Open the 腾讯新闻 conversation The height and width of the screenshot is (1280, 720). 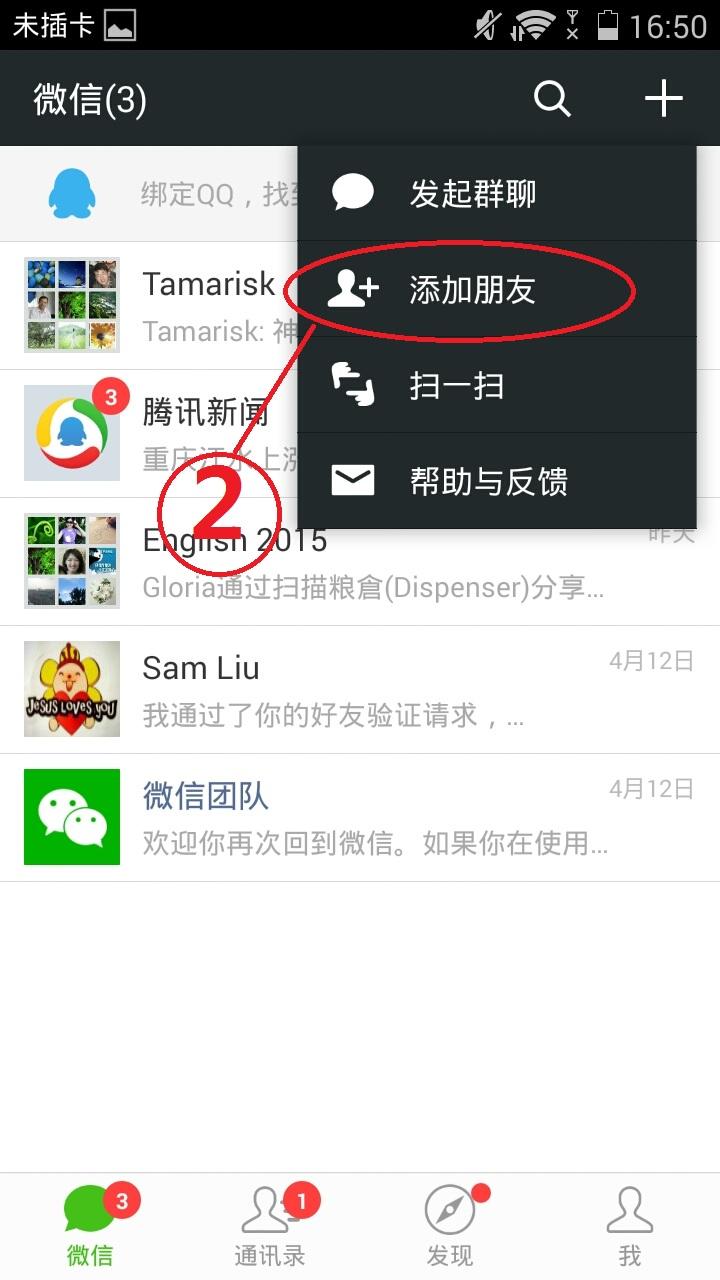pos(150,433)
